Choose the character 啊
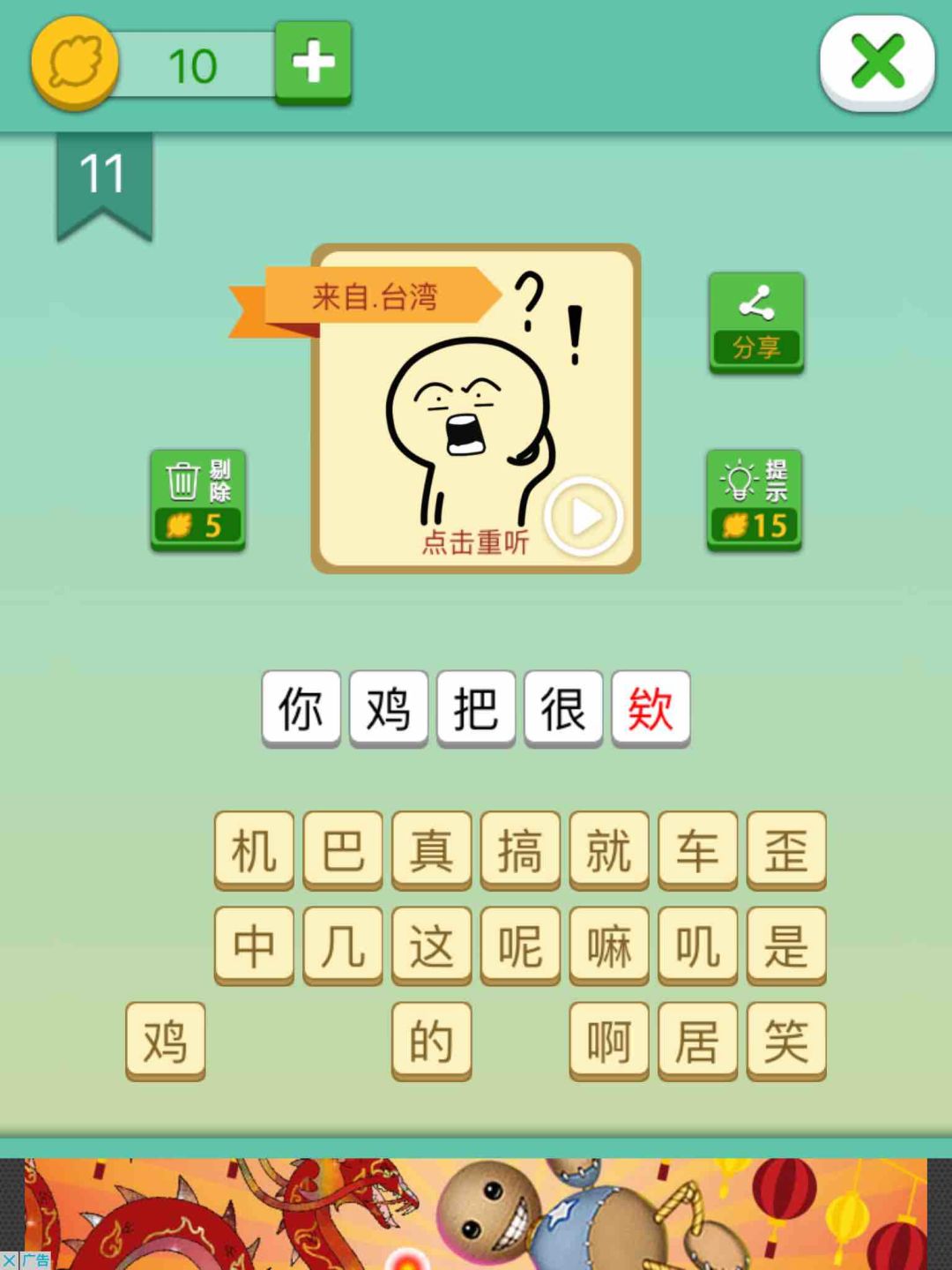Viewport: 952px width, 1270px height. [609, 1042]
